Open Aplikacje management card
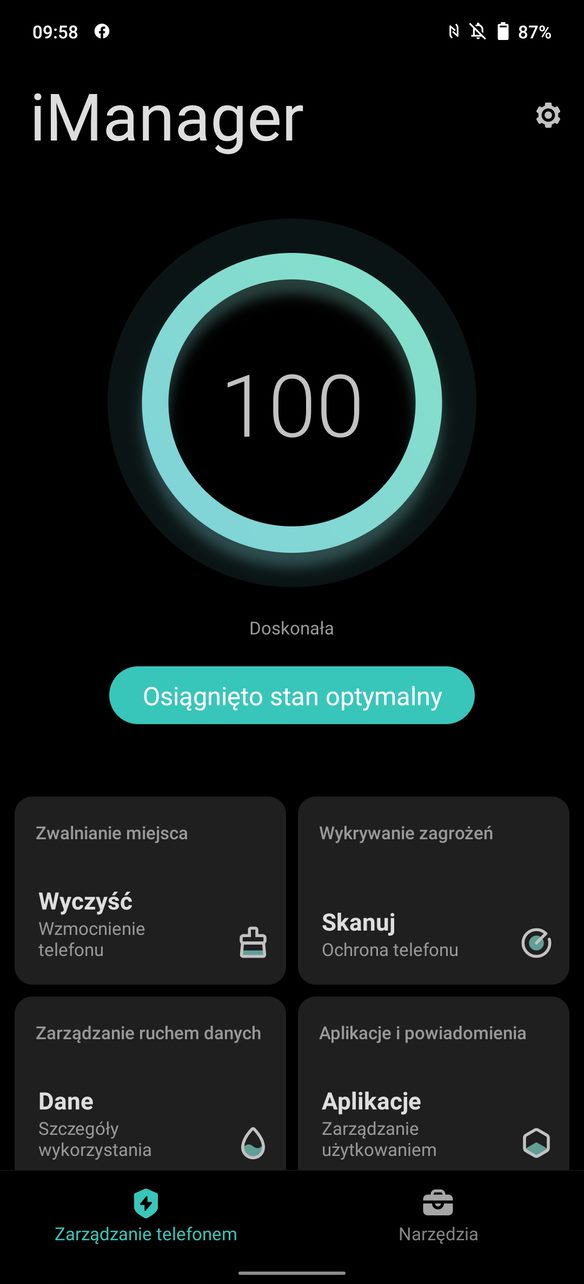 434,1083
